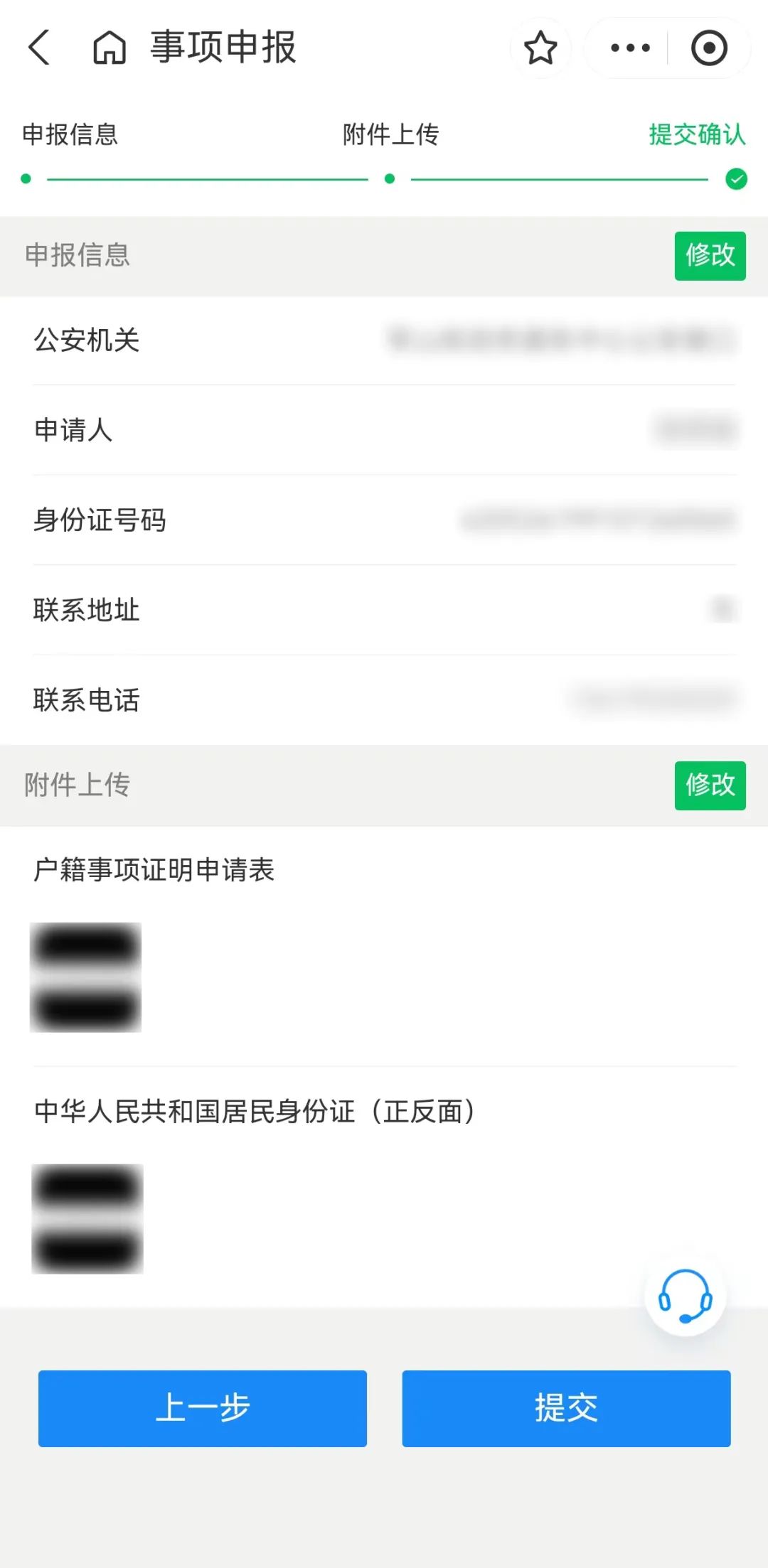768x1568 pixels.
Task: Submit the application with 提交
Action: pos(566,1408)
